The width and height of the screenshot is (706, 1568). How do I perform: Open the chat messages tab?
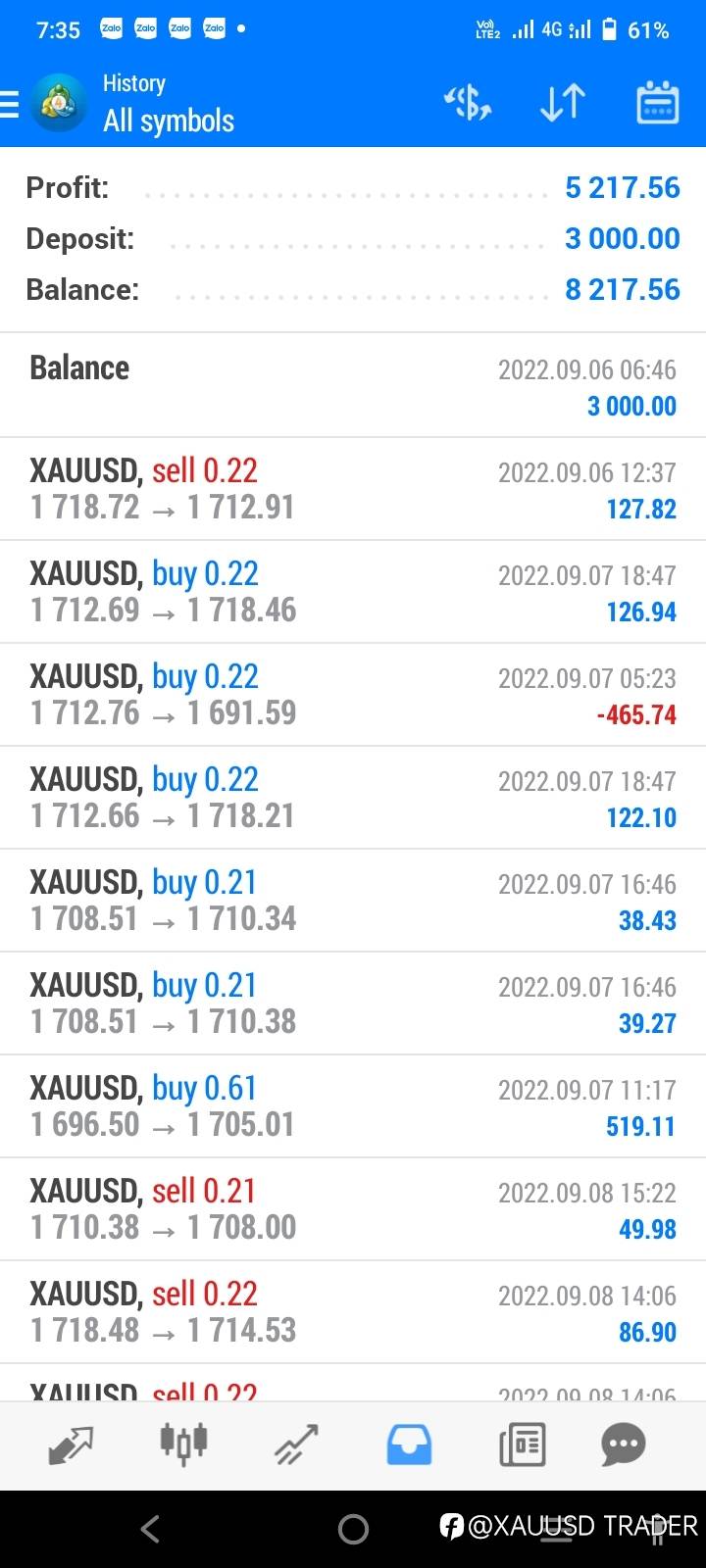[624, 1444]
